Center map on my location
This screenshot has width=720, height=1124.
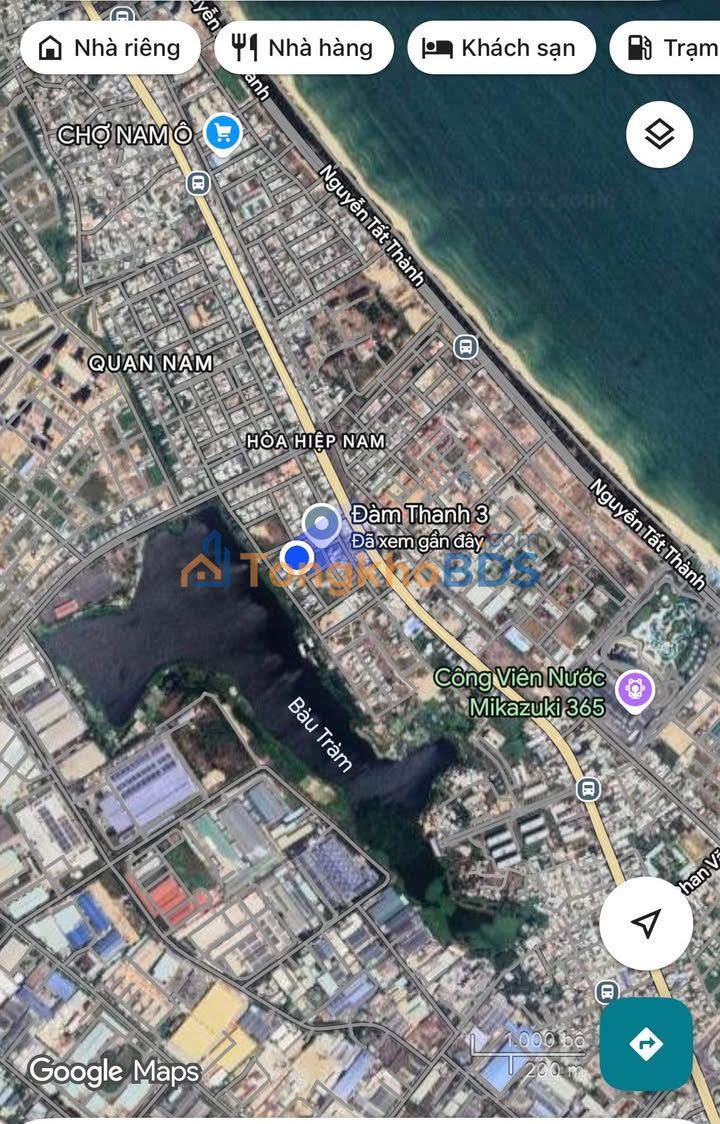pos(646,923)
